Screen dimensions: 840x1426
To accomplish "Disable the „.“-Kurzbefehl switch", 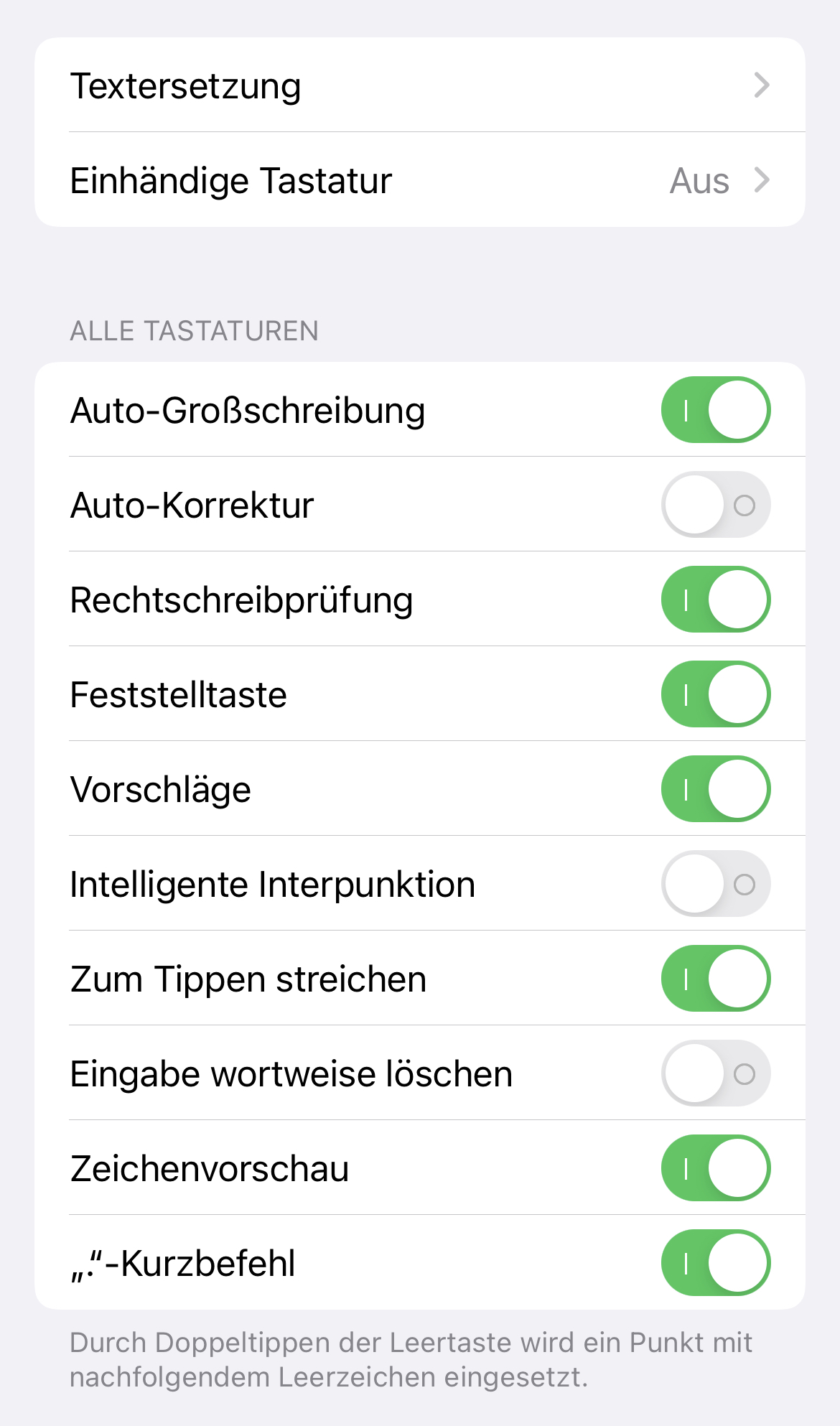I will [x=715, y=1263].
